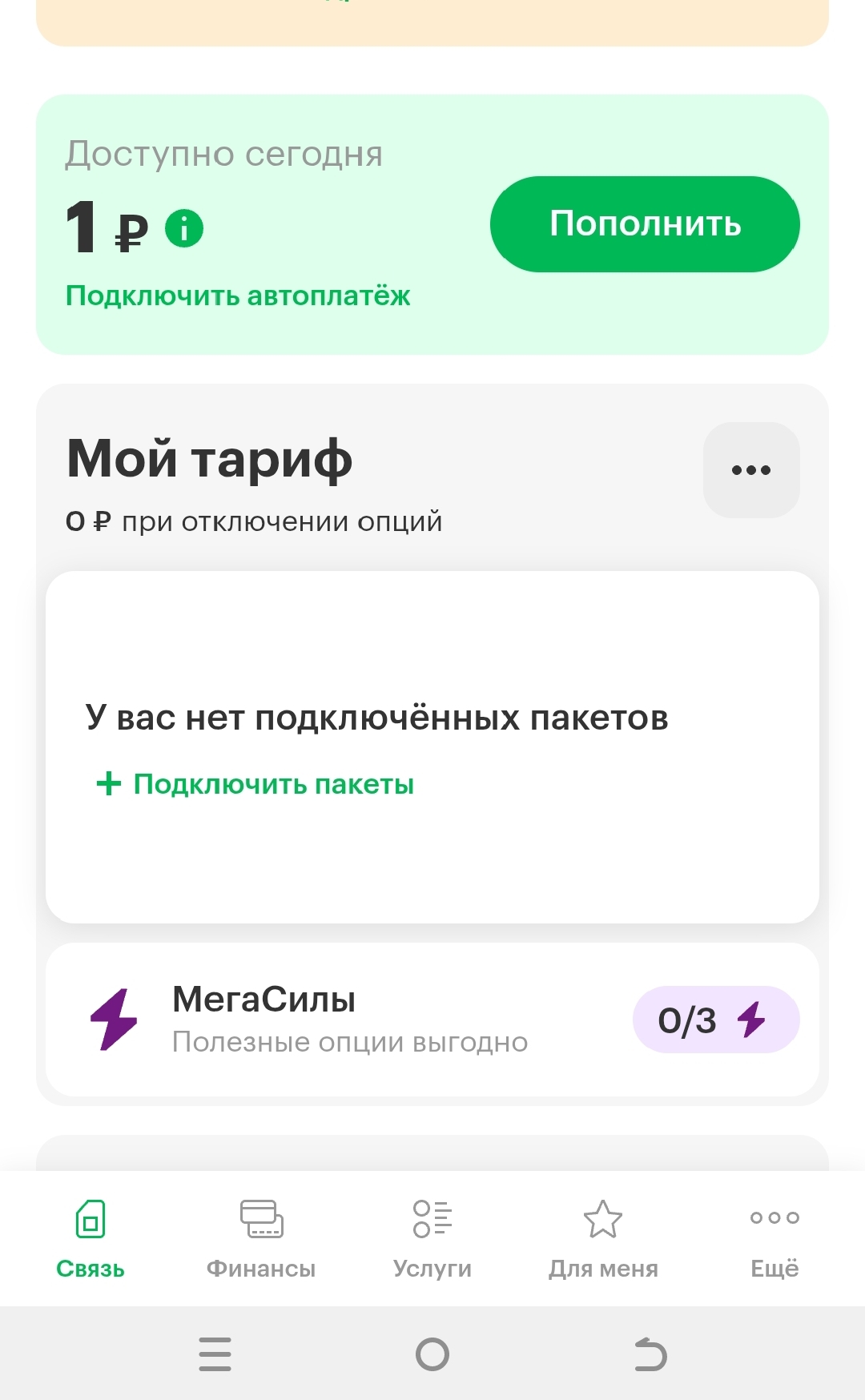The height and width of the screenshot is (1400, 865).
Task: Select the Связь tab
Action: (x=91, y=1239)
